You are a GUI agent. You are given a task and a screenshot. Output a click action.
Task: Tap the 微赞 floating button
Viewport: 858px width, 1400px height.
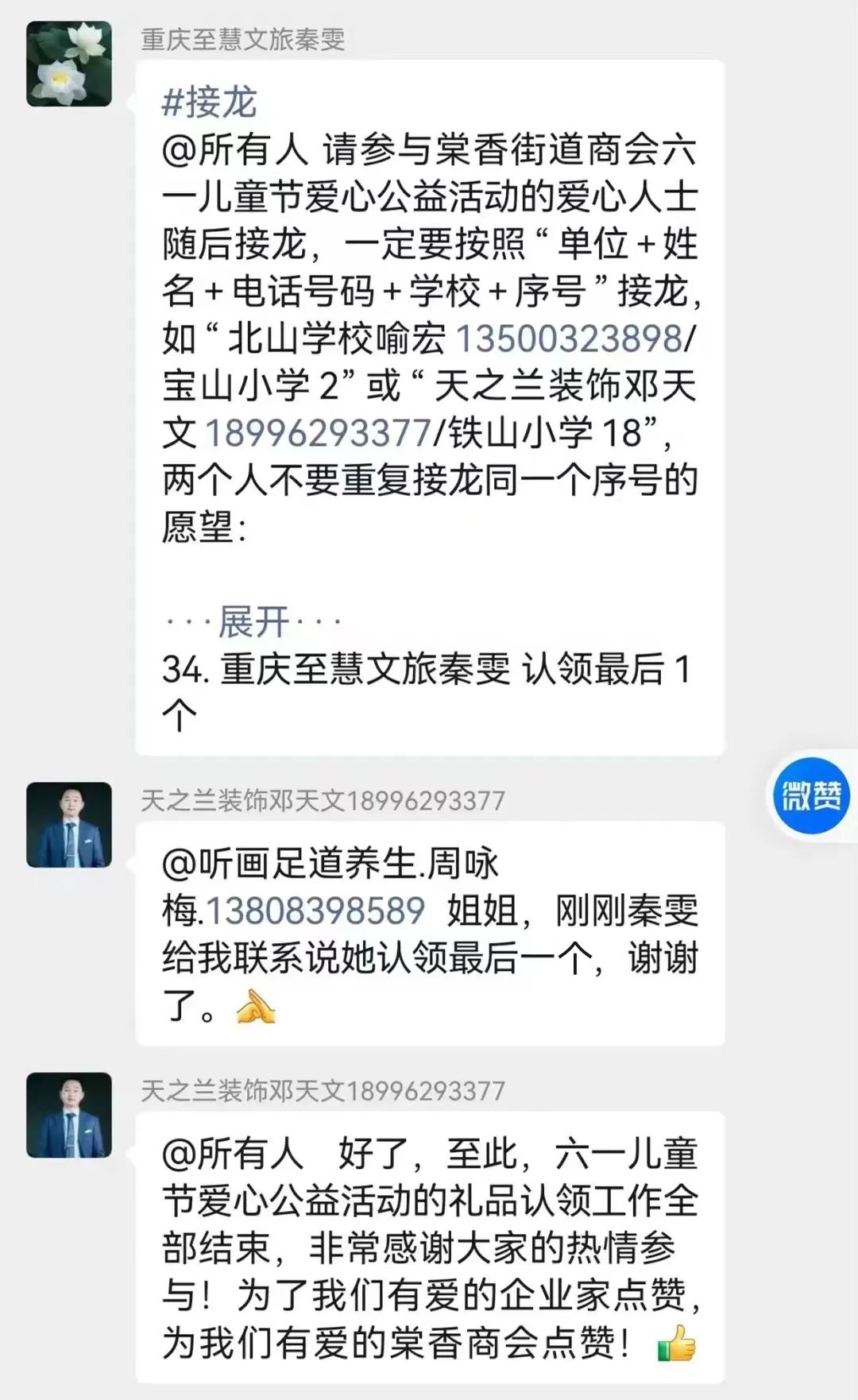[x=810, y=795]
